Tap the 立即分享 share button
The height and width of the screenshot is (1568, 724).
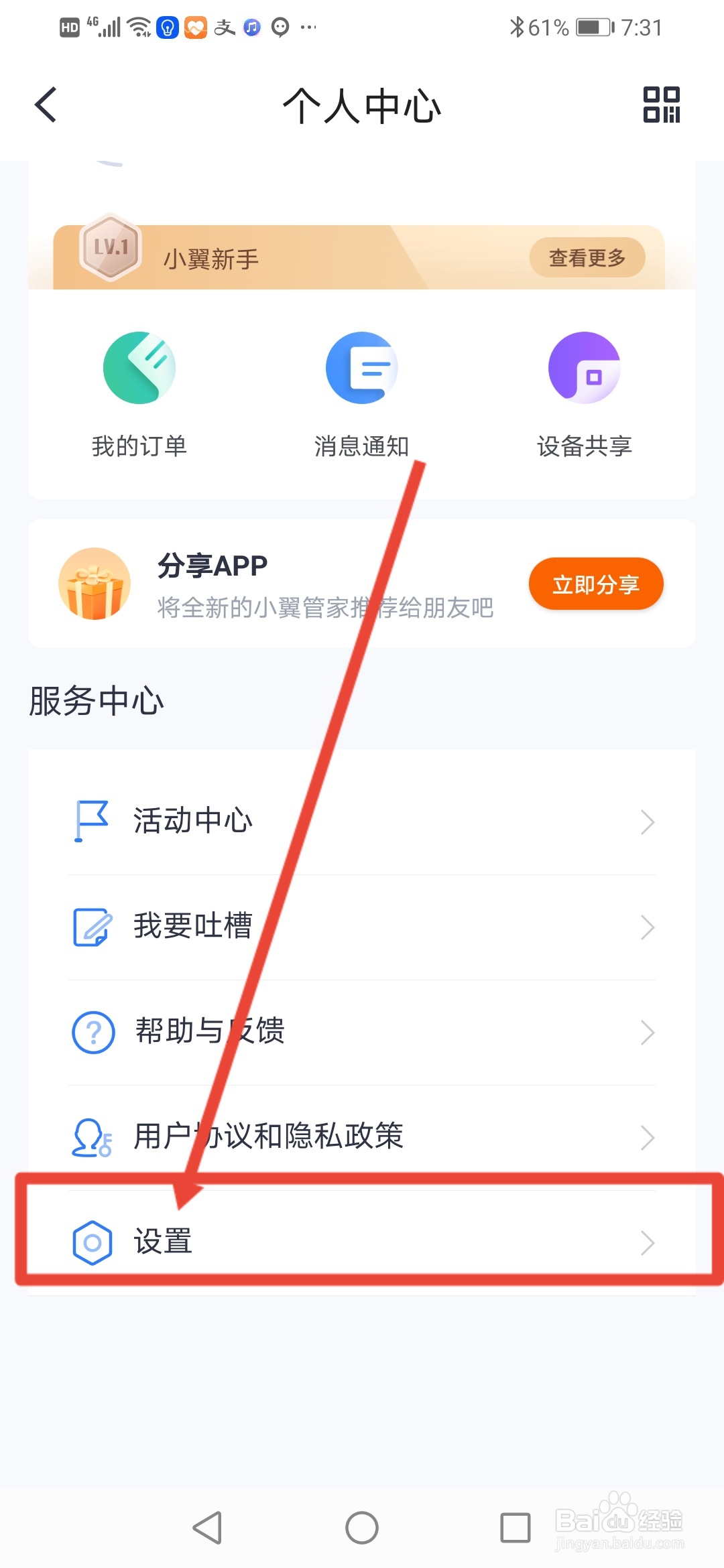596,583
